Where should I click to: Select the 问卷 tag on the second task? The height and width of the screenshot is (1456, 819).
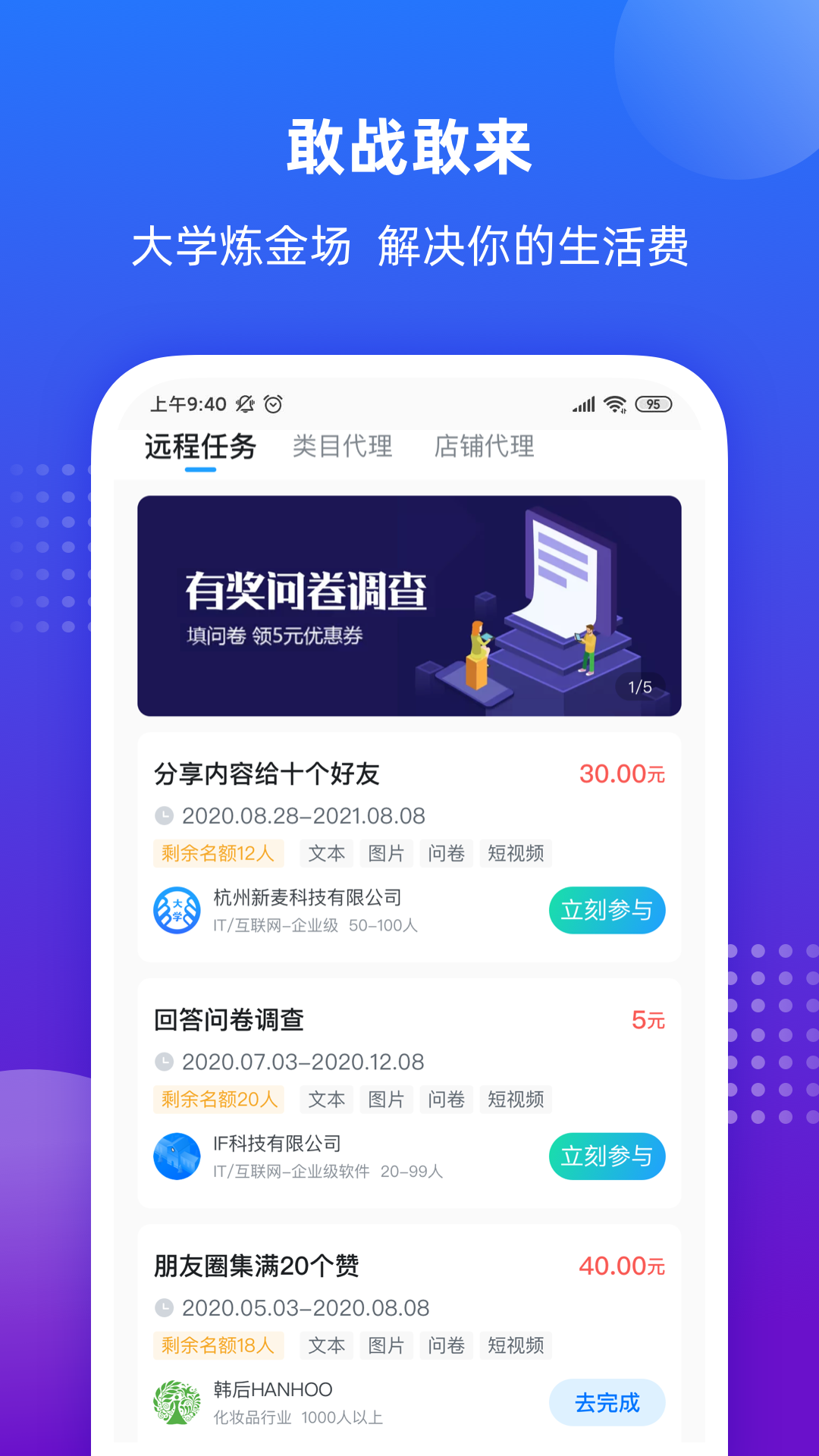447,1100
